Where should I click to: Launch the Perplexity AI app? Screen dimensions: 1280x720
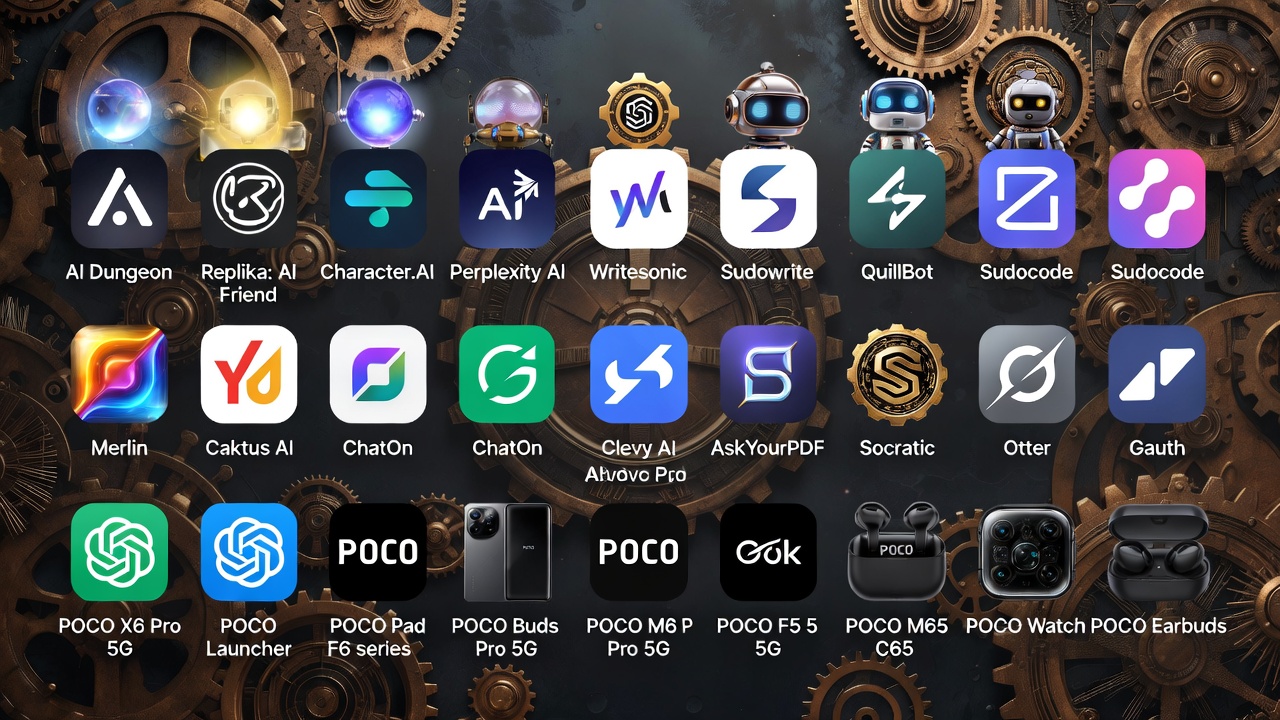[507, 199]
